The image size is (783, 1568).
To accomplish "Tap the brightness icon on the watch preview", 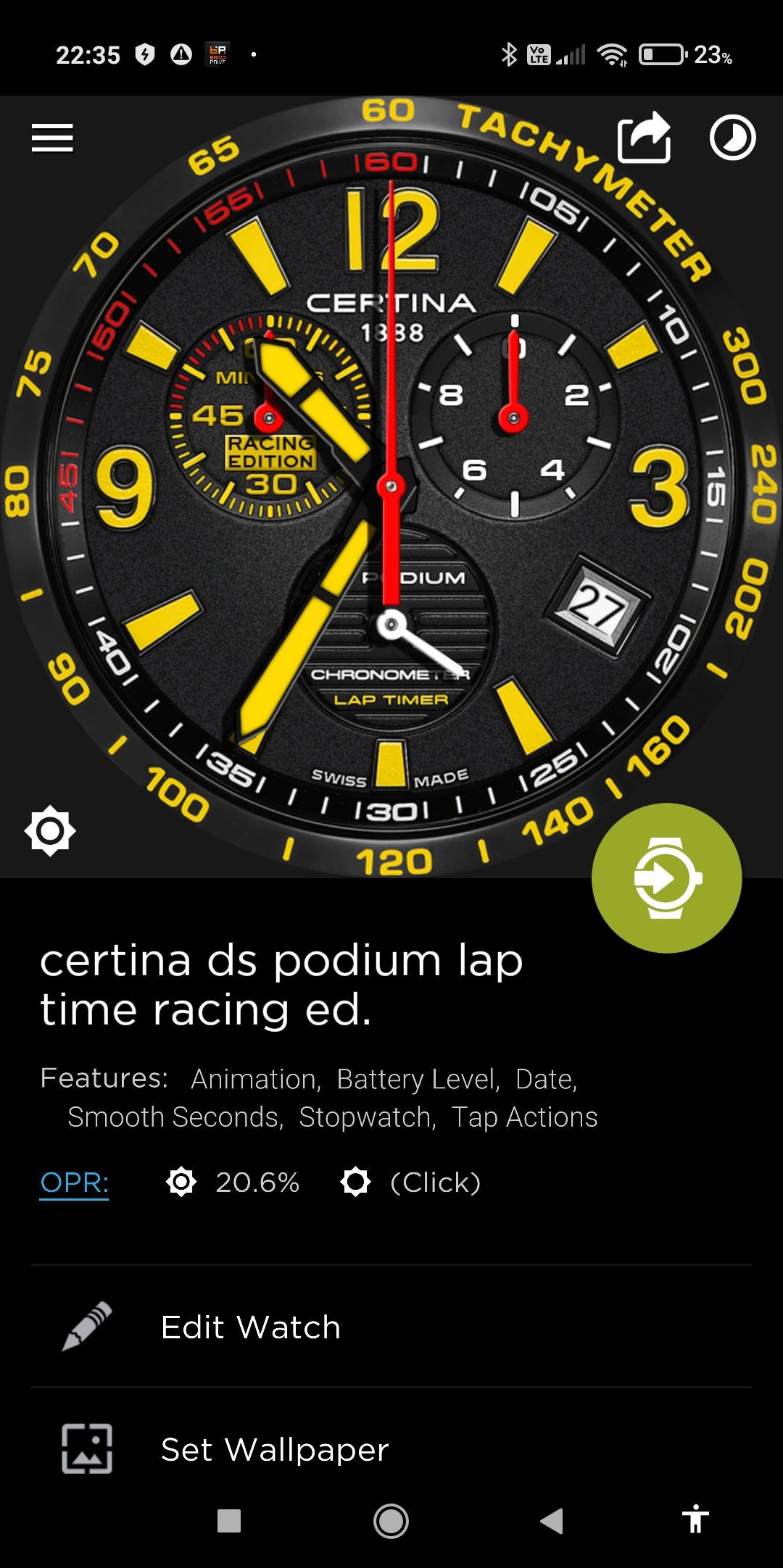I will [x=50, y=830].
